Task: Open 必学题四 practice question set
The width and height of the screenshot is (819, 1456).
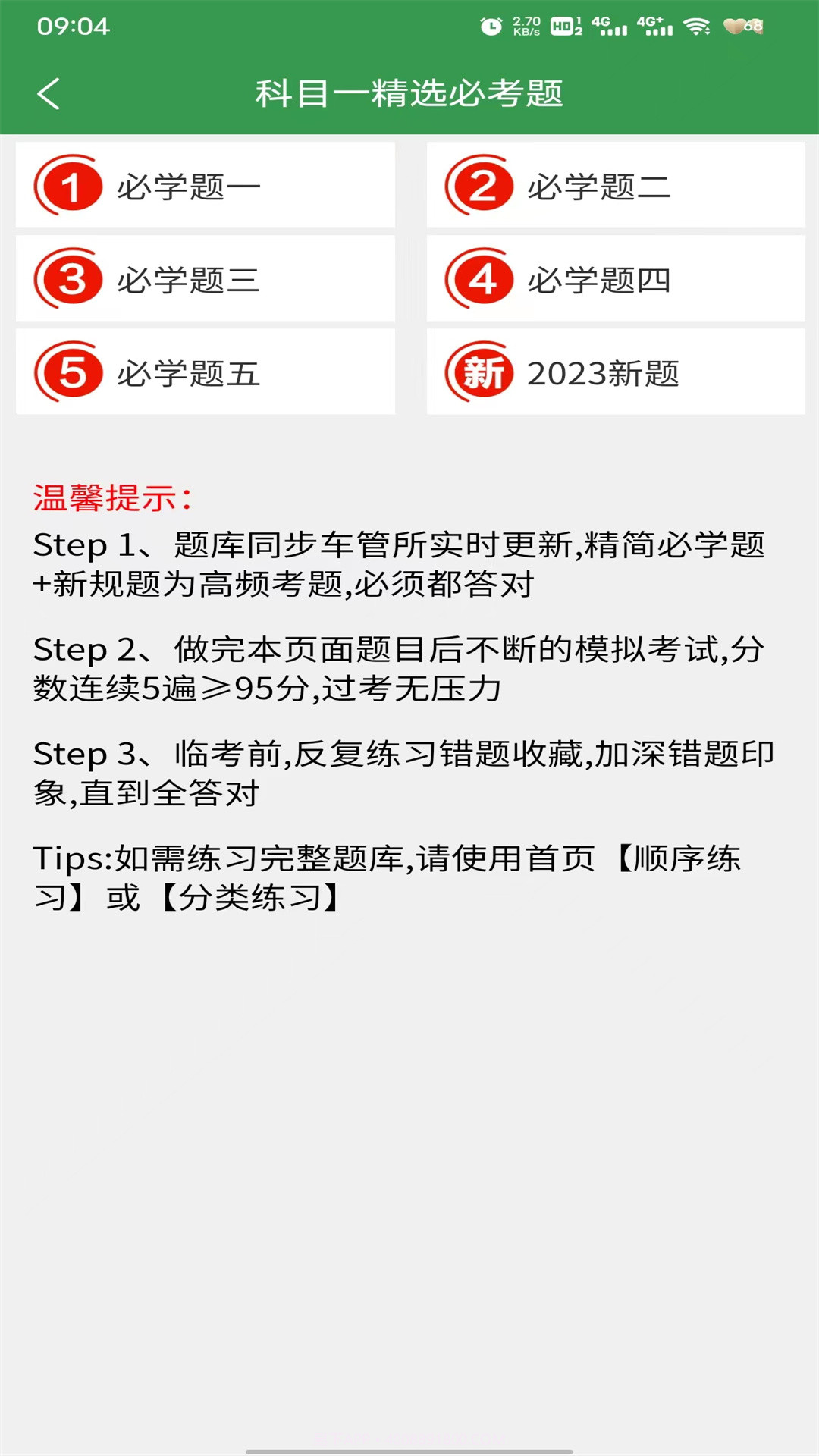Action: click(x=614, y=278)
